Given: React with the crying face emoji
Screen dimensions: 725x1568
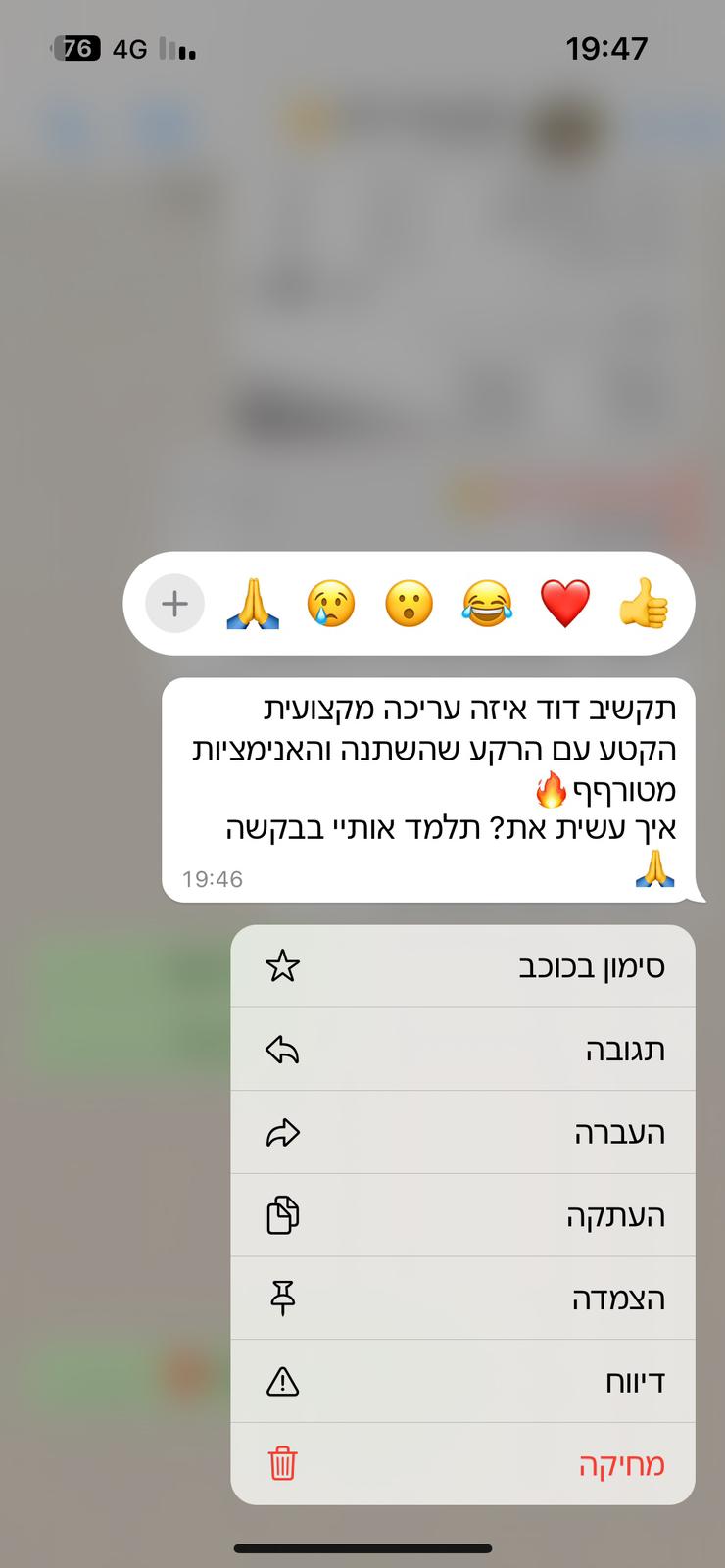Looking at the screenshot, I should (331, 603).
